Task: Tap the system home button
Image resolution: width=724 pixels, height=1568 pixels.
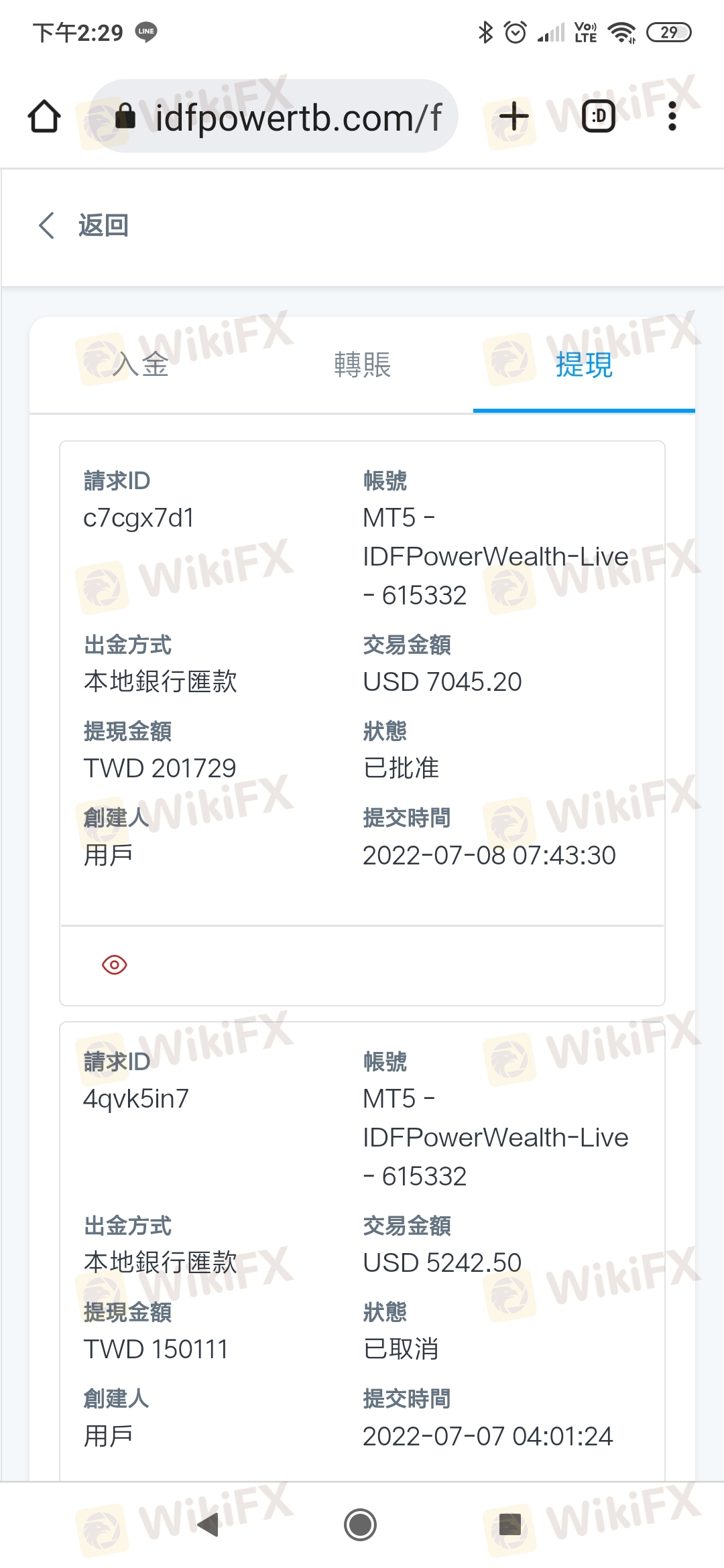Action: tap(361, 1525)
